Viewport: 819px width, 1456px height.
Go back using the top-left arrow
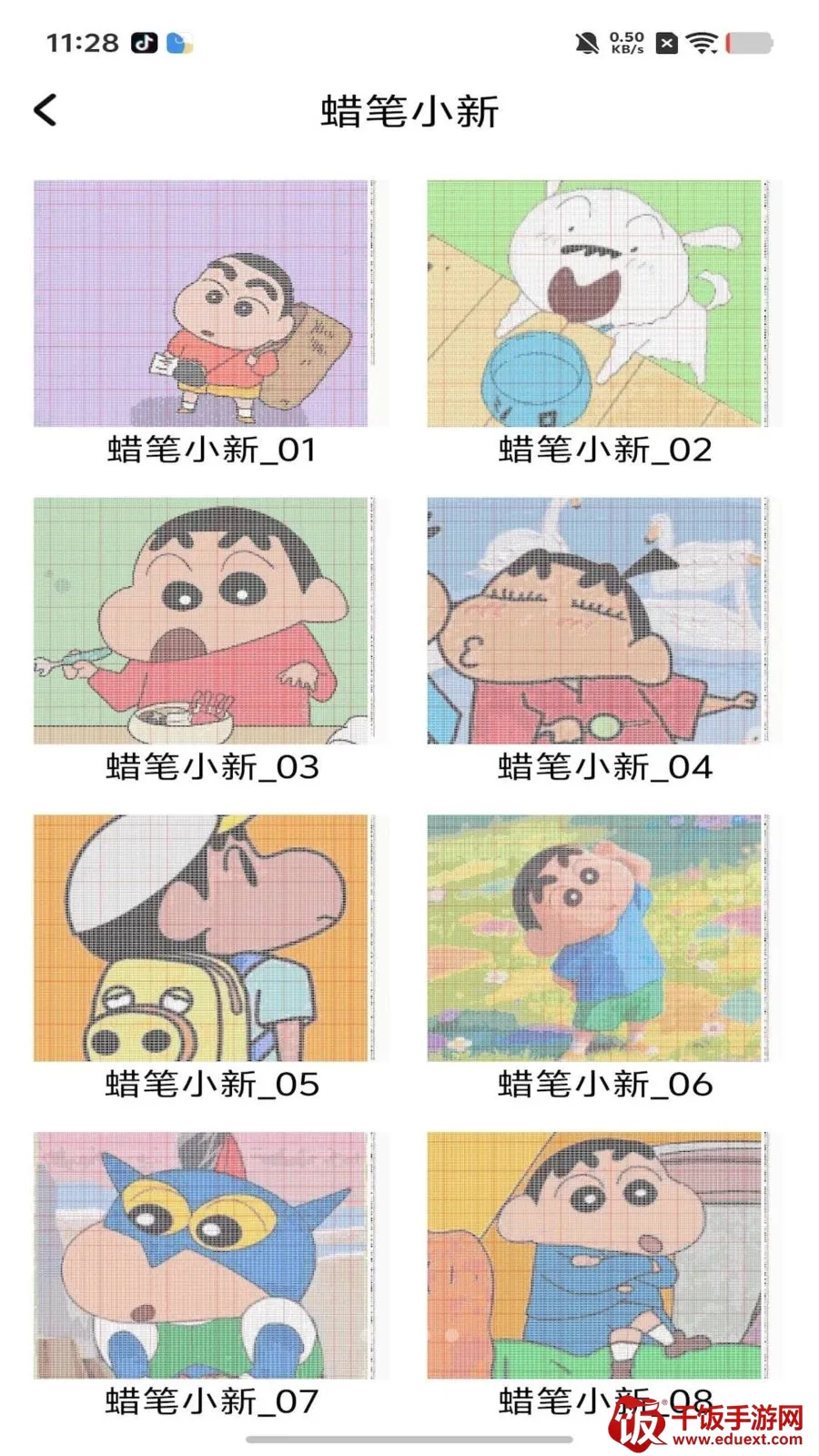(x=45, y=110)
